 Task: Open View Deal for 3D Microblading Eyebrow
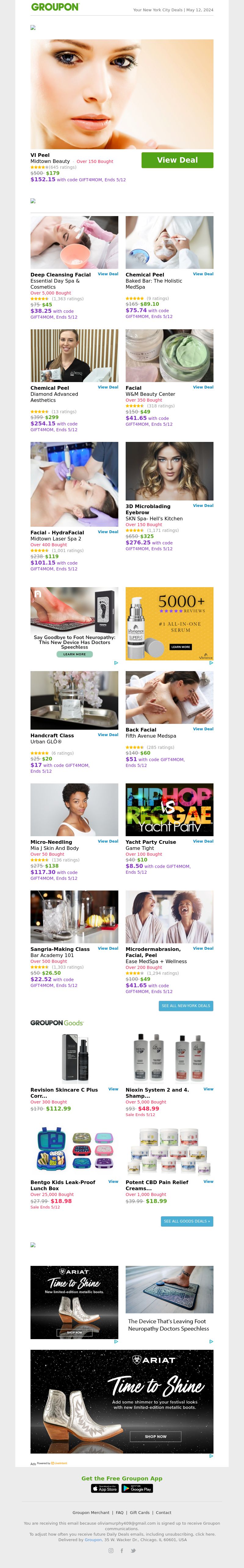point(203,505)
